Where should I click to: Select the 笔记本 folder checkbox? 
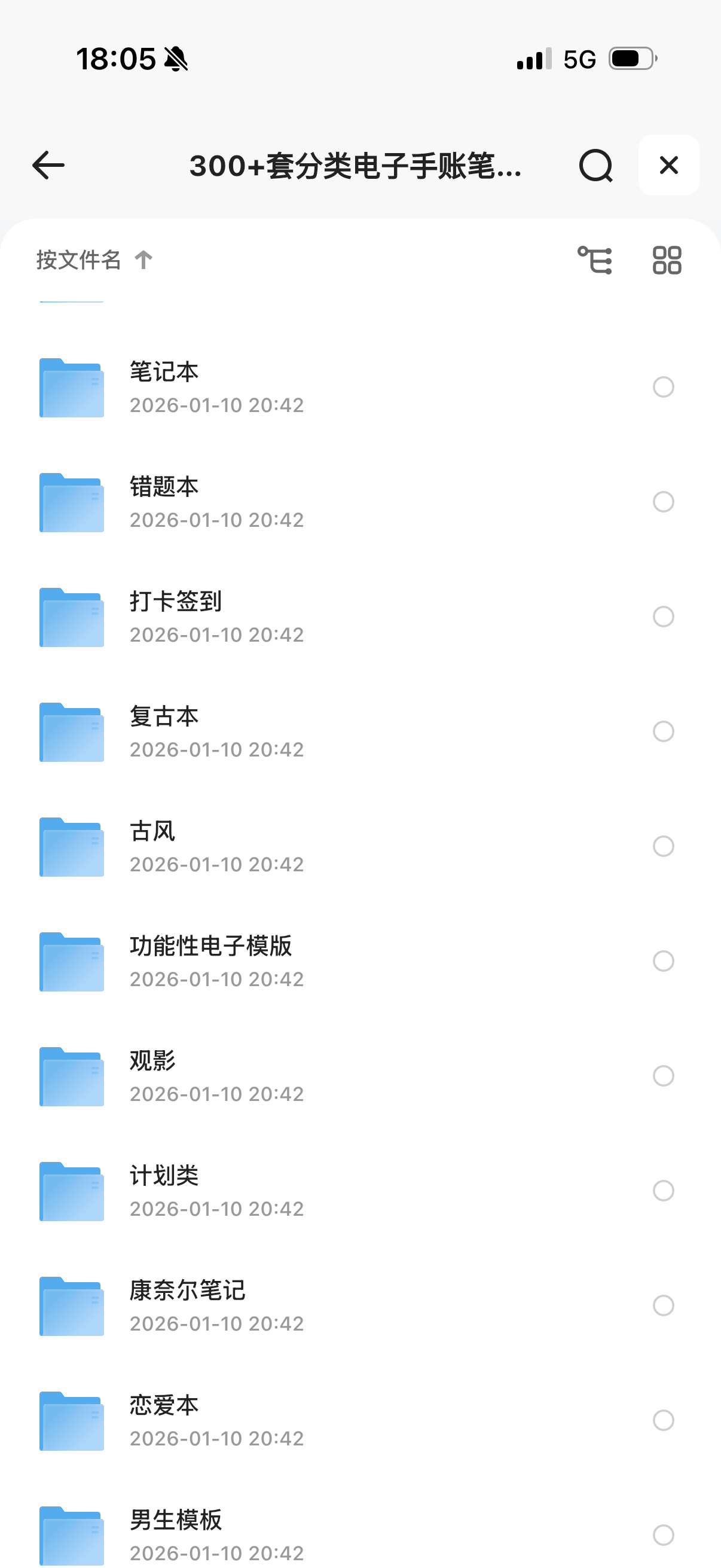663,386
